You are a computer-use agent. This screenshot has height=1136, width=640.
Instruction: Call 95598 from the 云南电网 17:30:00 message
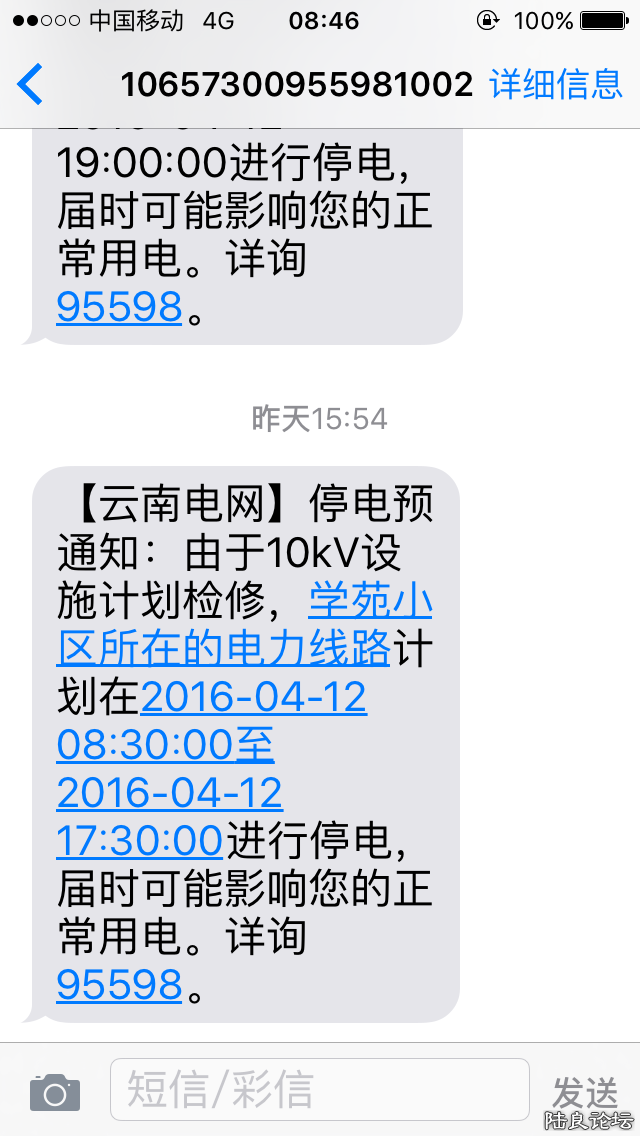(x=119, y=986)
